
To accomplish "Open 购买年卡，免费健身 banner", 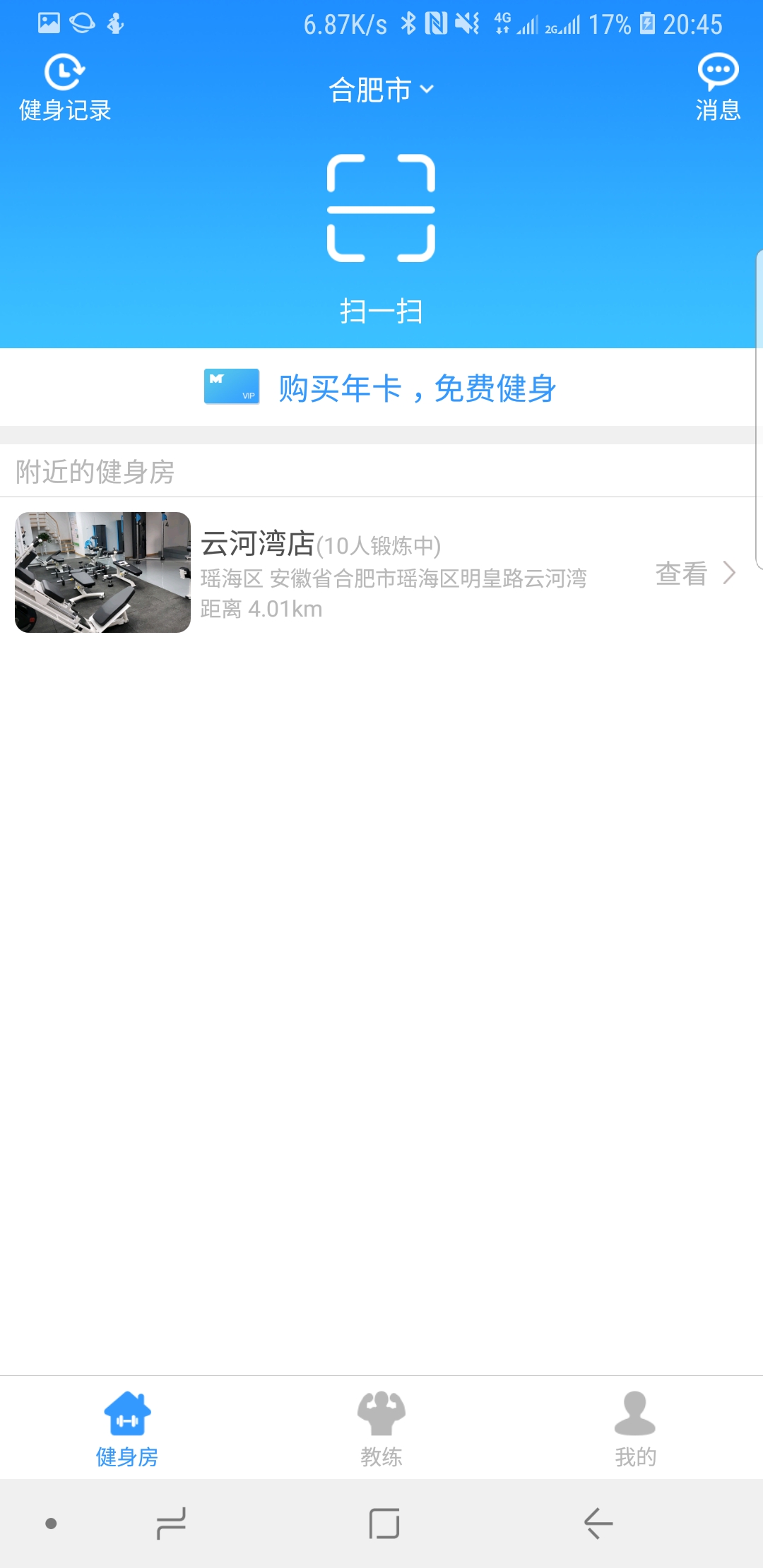I will coord(381,388).
